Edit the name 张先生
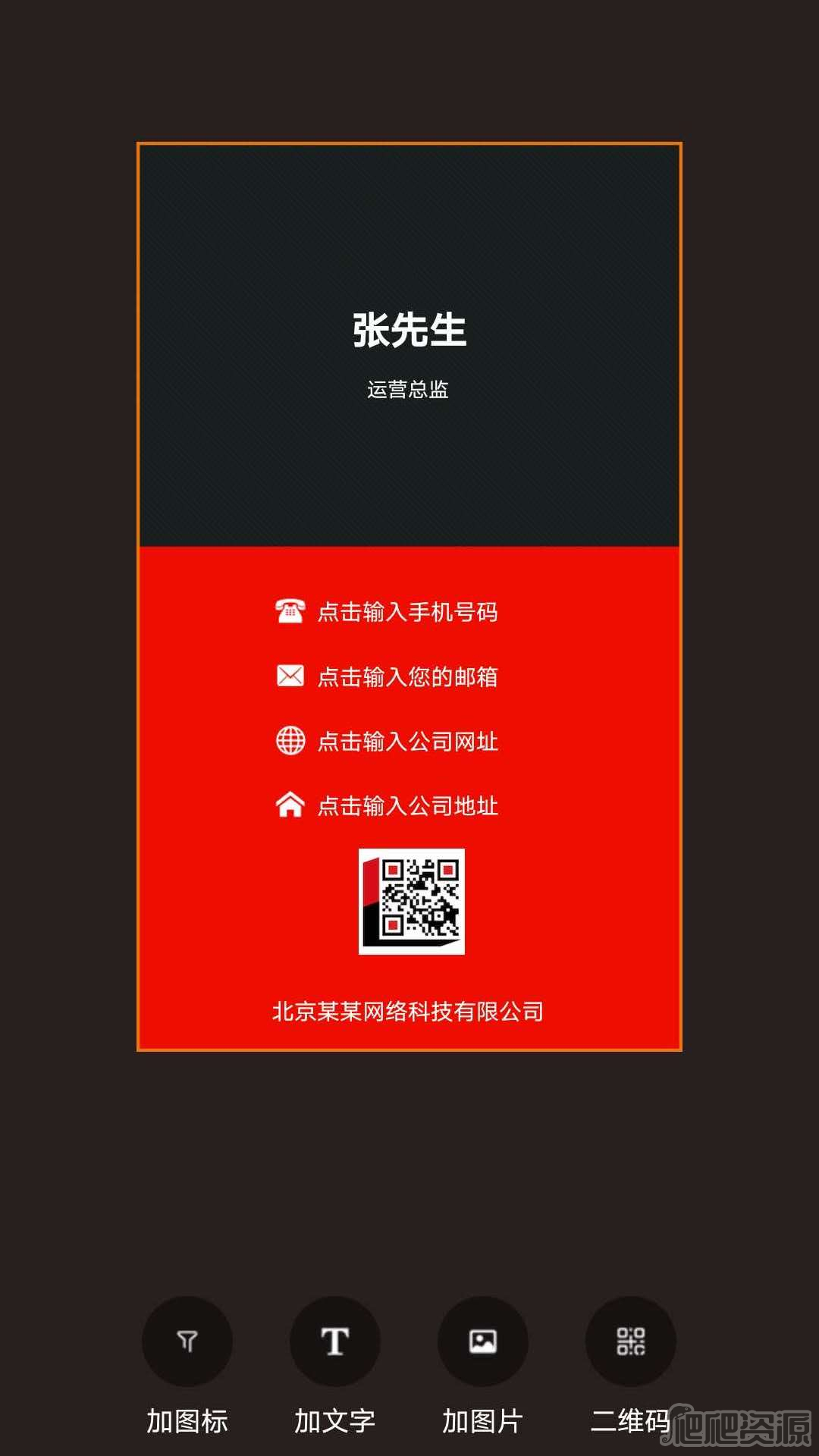819x1456 pixels. click(409, 331)
